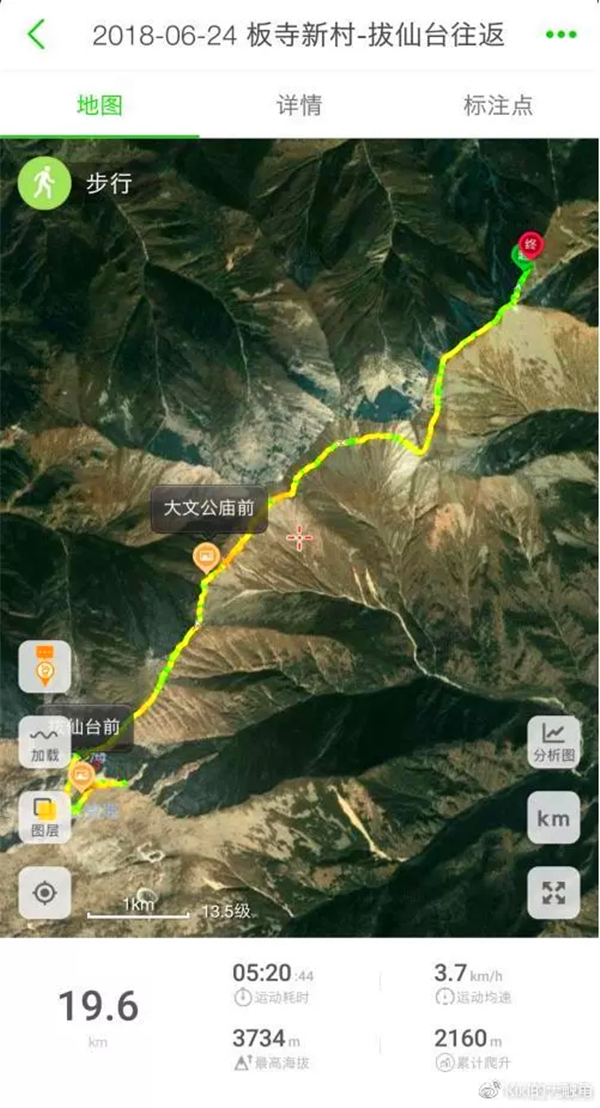Screen dimensions: 600x1108
Task: Switch to the 详情 tab
Action: pyautogui.click(x=298, y=104)
